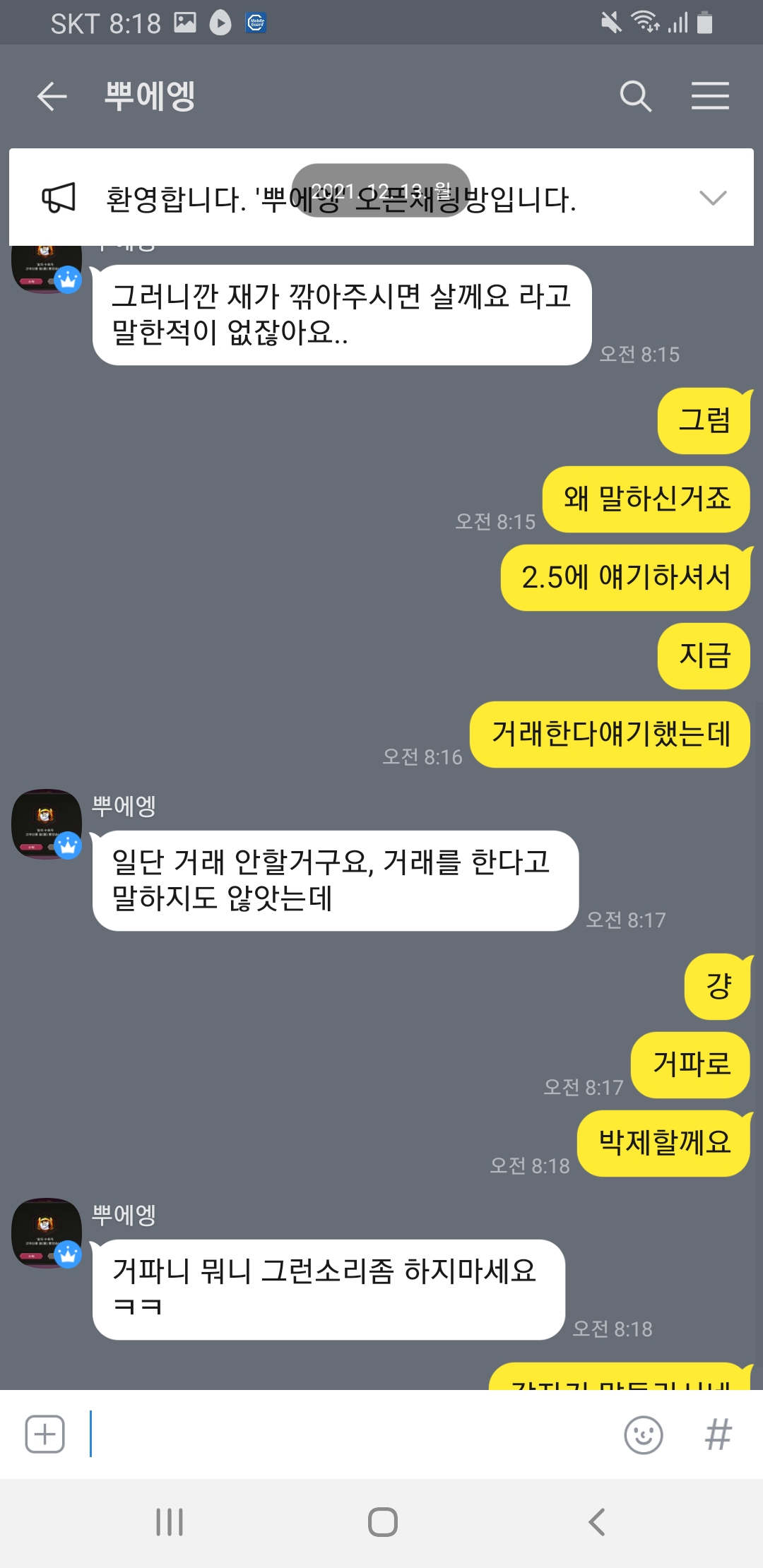This screenshot has height=1568, width=763.
Task: Open the plus attachment menu
Action: pyautogui.click(x=45, y=1435)
